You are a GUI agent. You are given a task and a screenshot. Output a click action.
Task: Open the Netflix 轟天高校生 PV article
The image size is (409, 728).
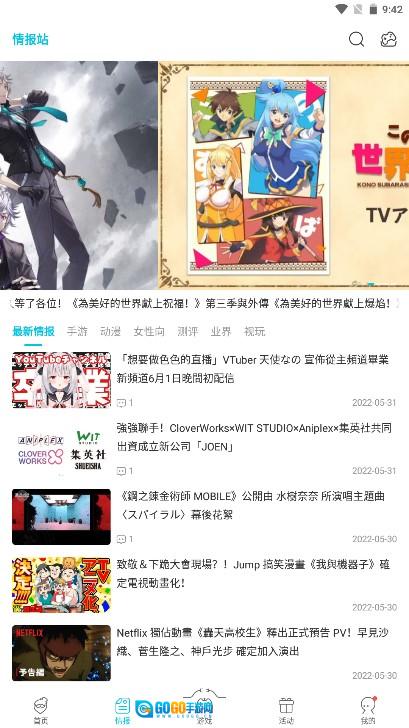204,653
